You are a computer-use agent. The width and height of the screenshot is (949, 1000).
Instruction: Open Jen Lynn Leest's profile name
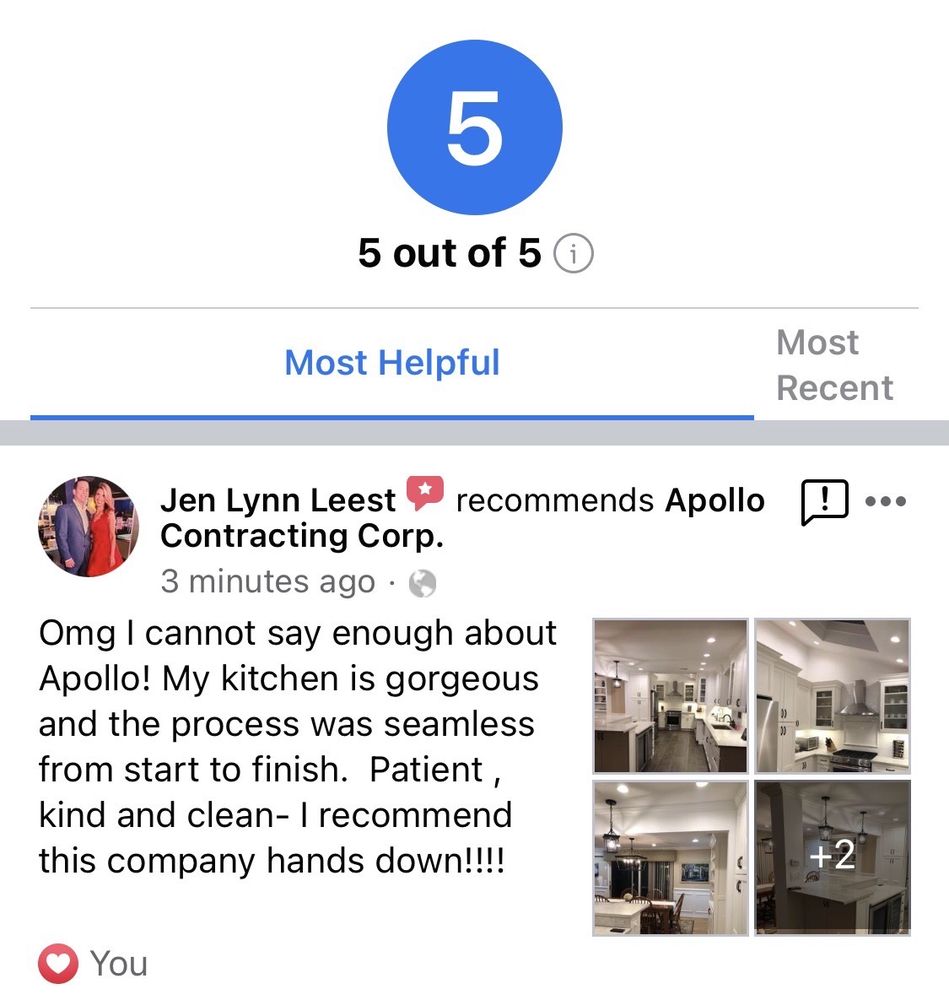[x=278, y=500]
